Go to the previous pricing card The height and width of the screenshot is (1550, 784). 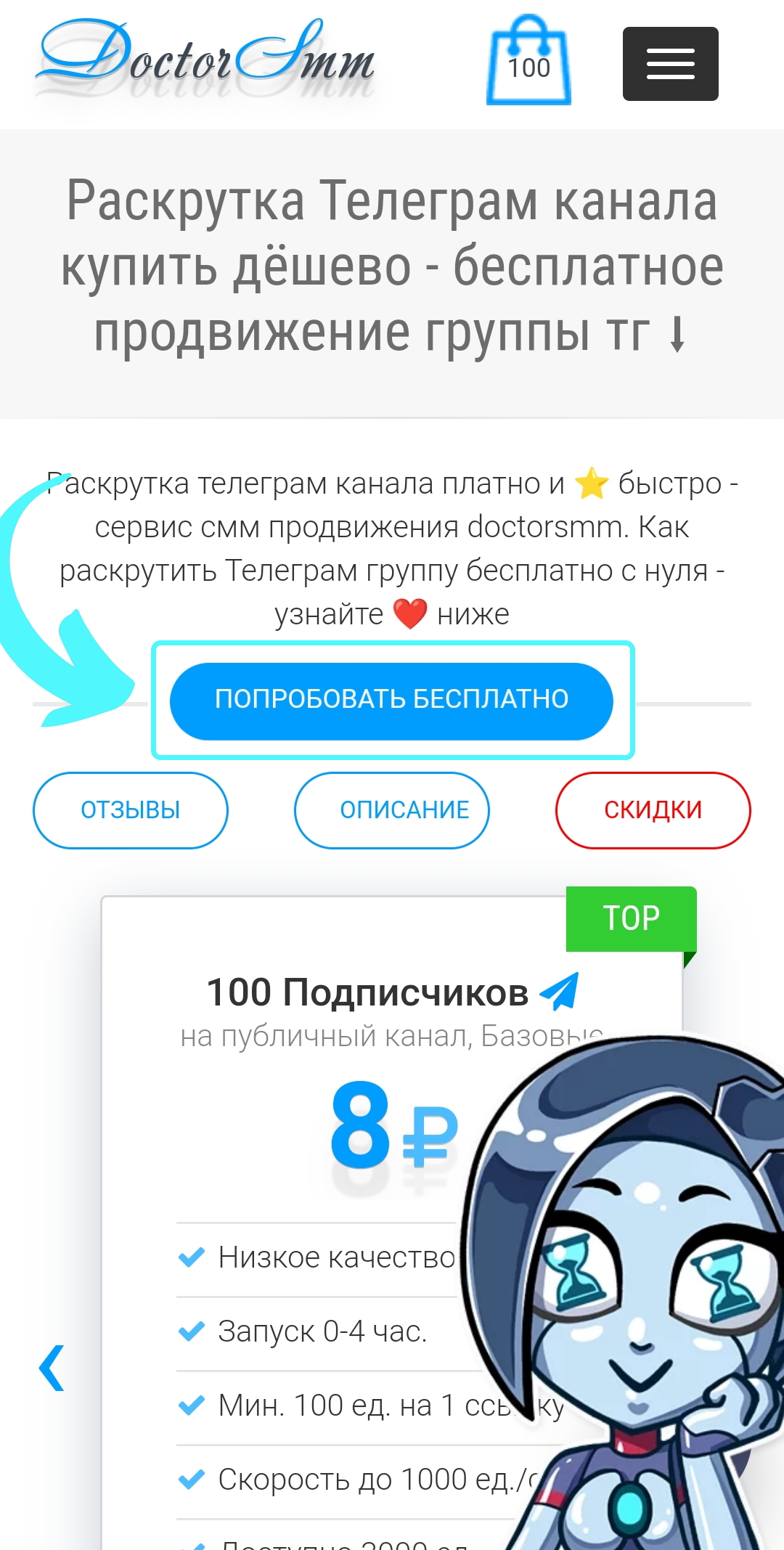click(x=52, y=1368)
